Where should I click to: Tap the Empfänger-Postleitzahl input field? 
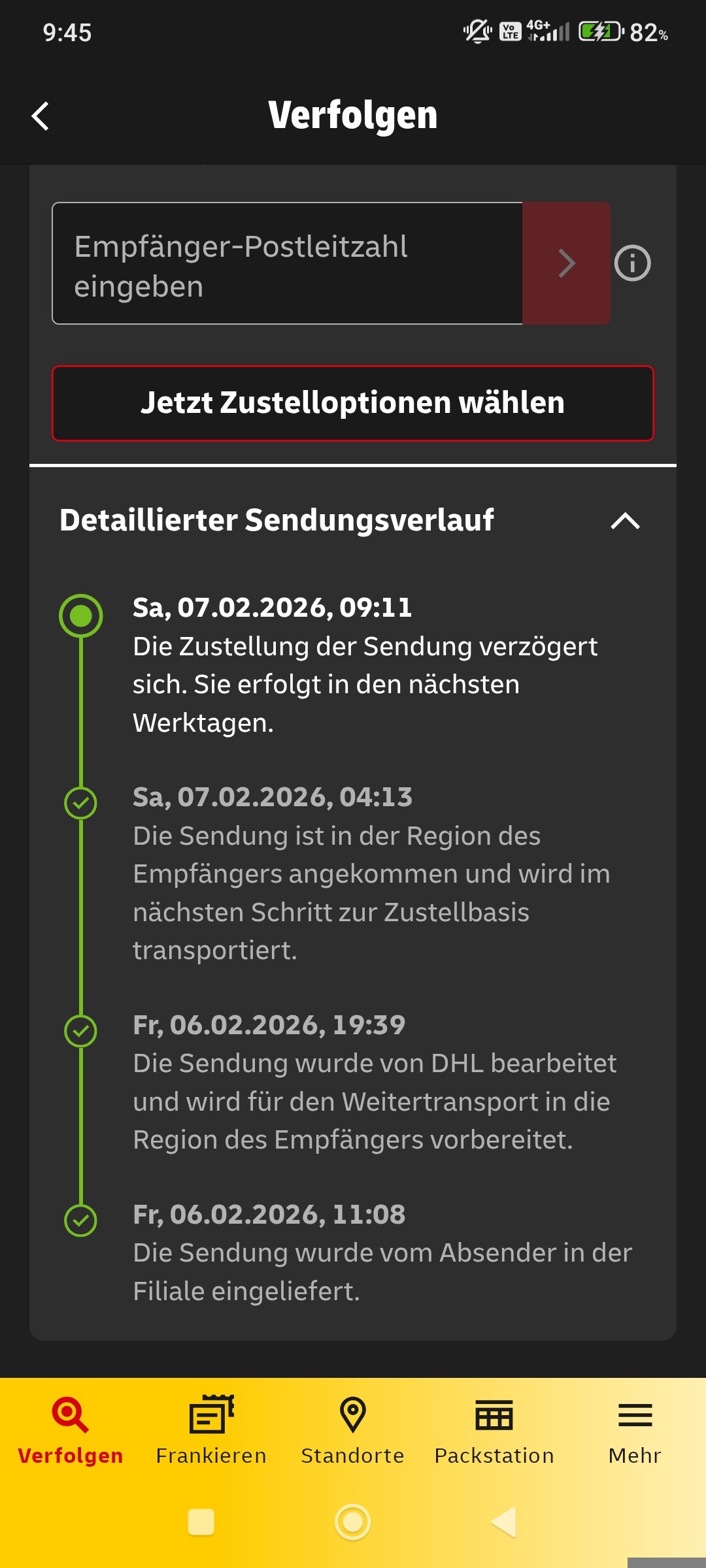(288, 263)
